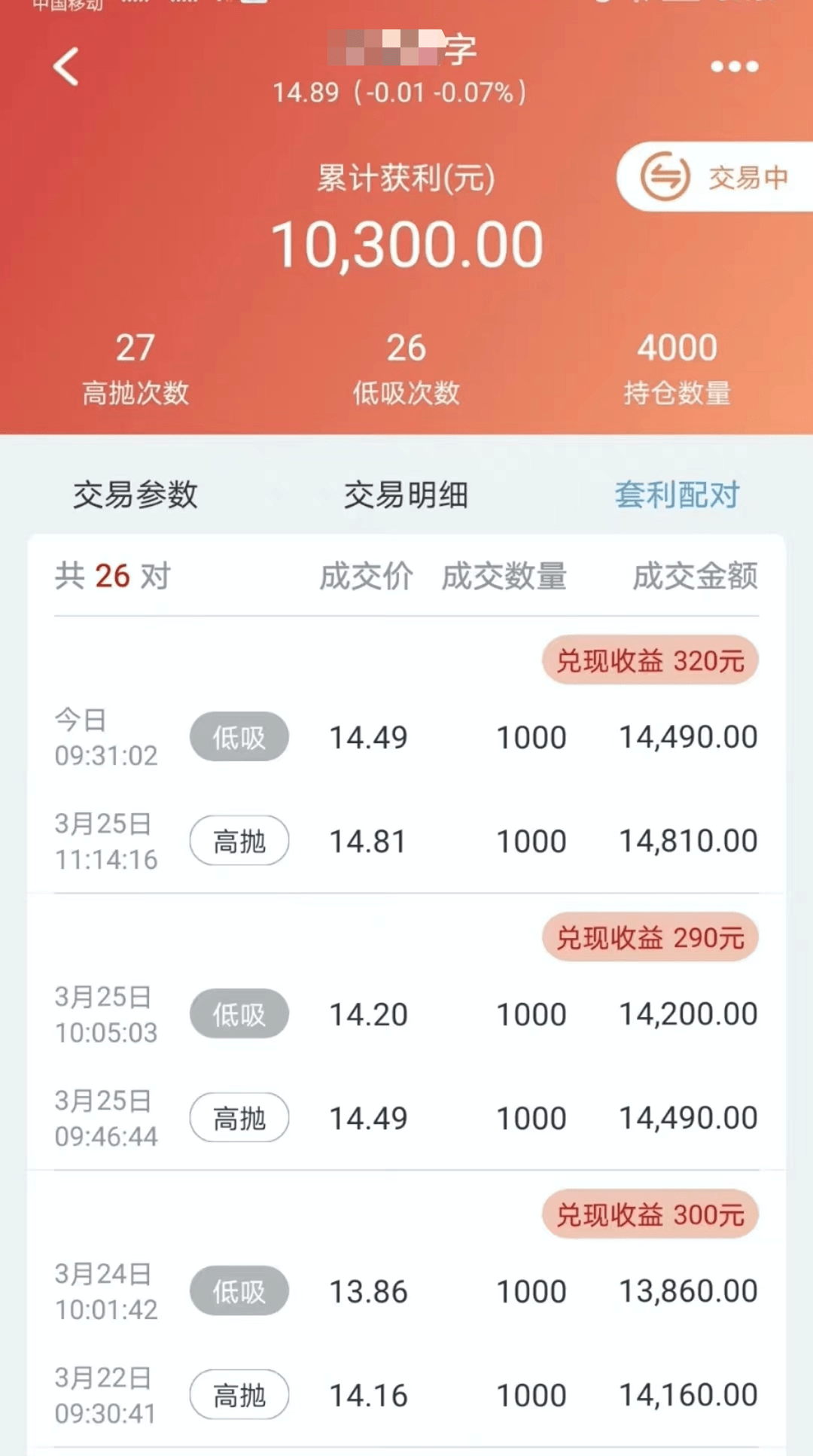Switch to the 交易明细 tab
This screenshot has height=1456, width=813.
[406, 495]
